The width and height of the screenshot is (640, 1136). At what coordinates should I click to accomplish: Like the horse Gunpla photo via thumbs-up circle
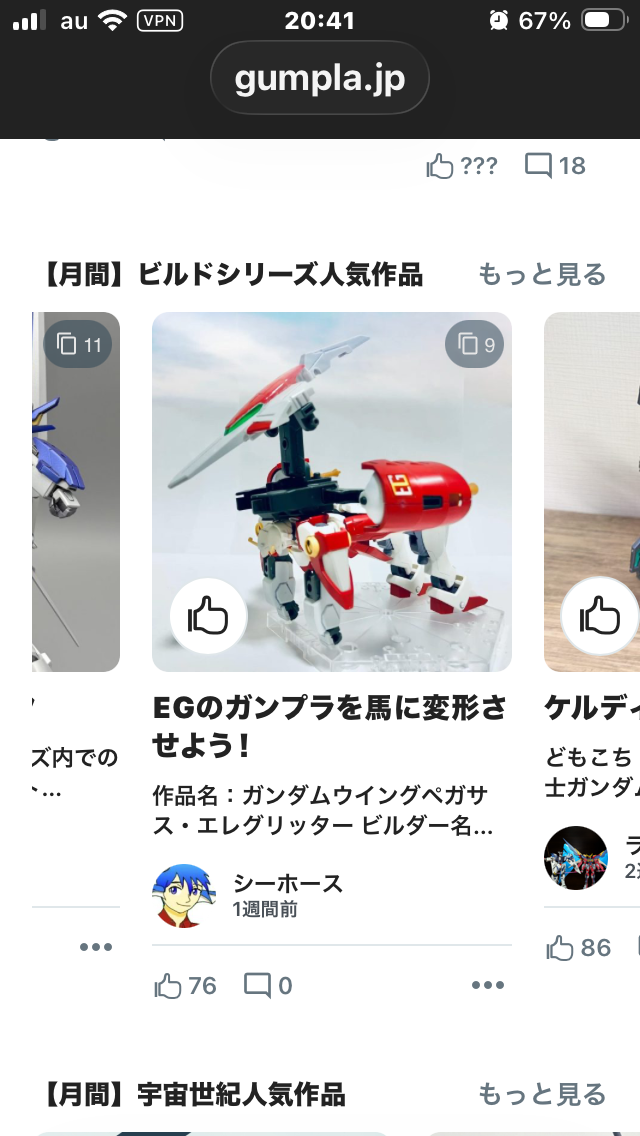208,617
